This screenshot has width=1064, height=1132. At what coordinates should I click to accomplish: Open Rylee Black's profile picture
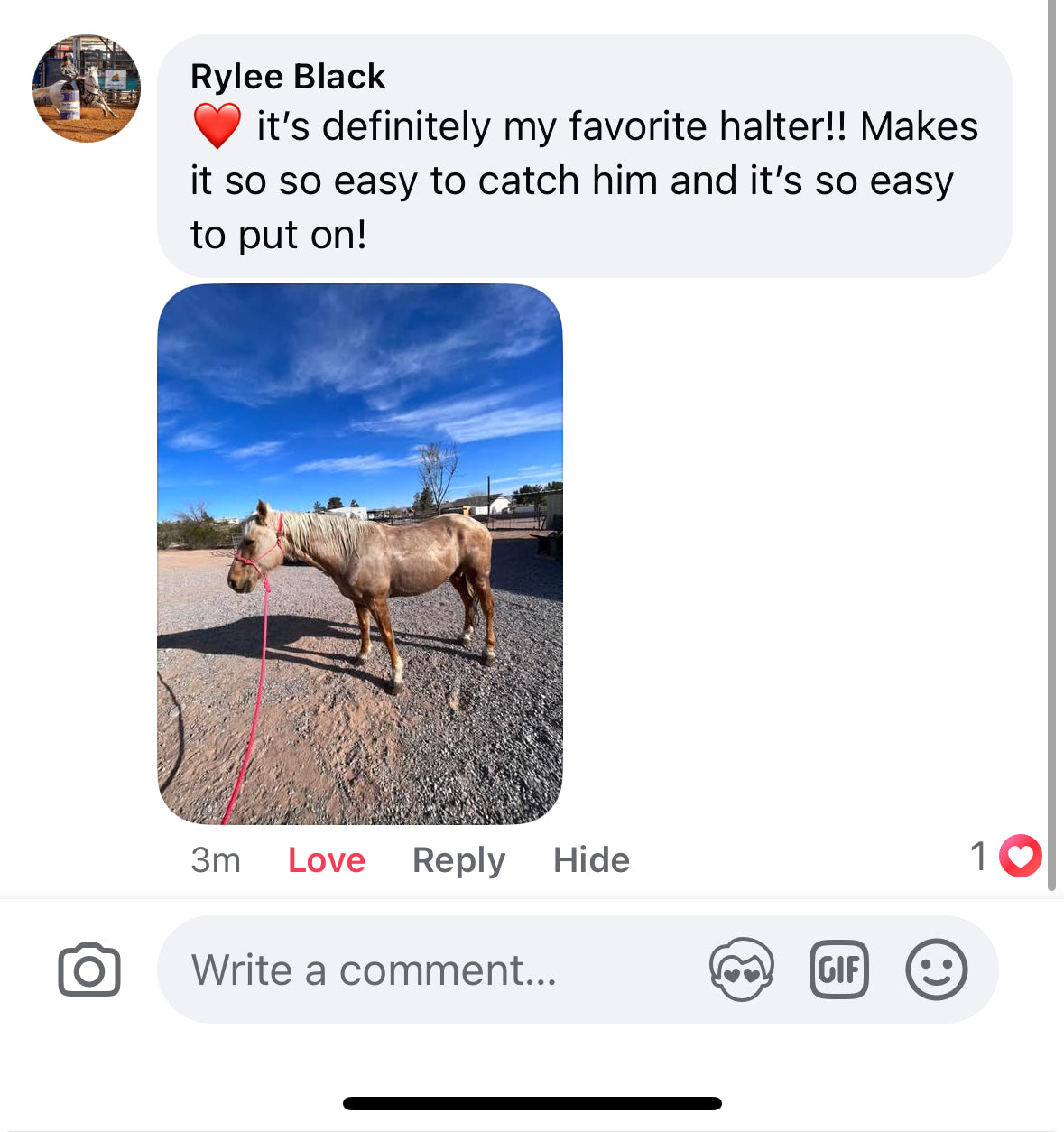[87, 88]
